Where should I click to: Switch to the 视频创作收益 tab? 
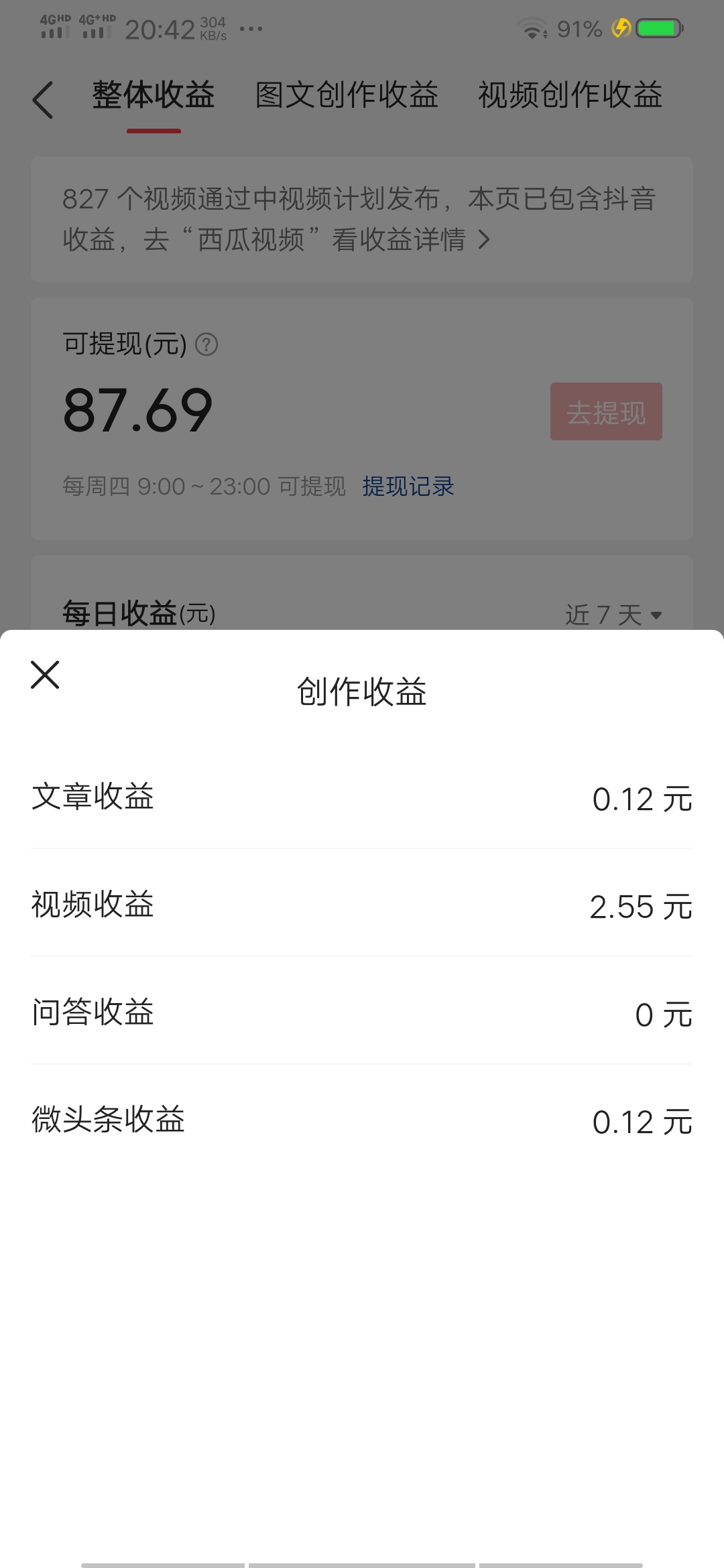(570, 95)
